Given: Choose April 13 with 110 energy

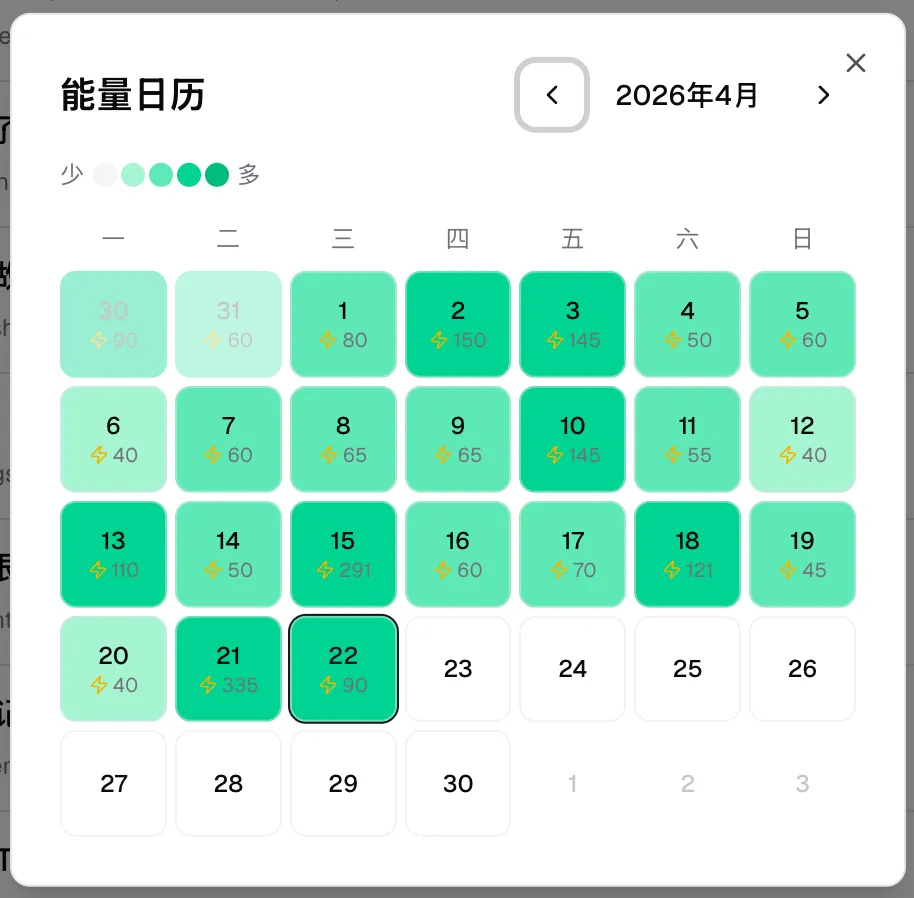Looking at the screenshot, I should click(114, 554).
